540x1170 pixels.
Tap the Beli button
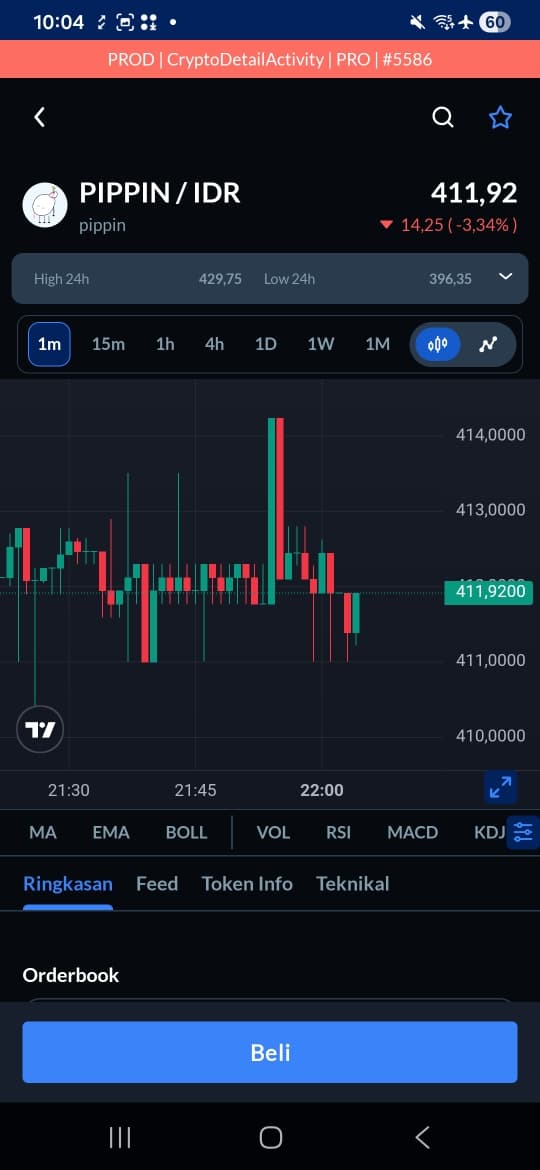270,1052
